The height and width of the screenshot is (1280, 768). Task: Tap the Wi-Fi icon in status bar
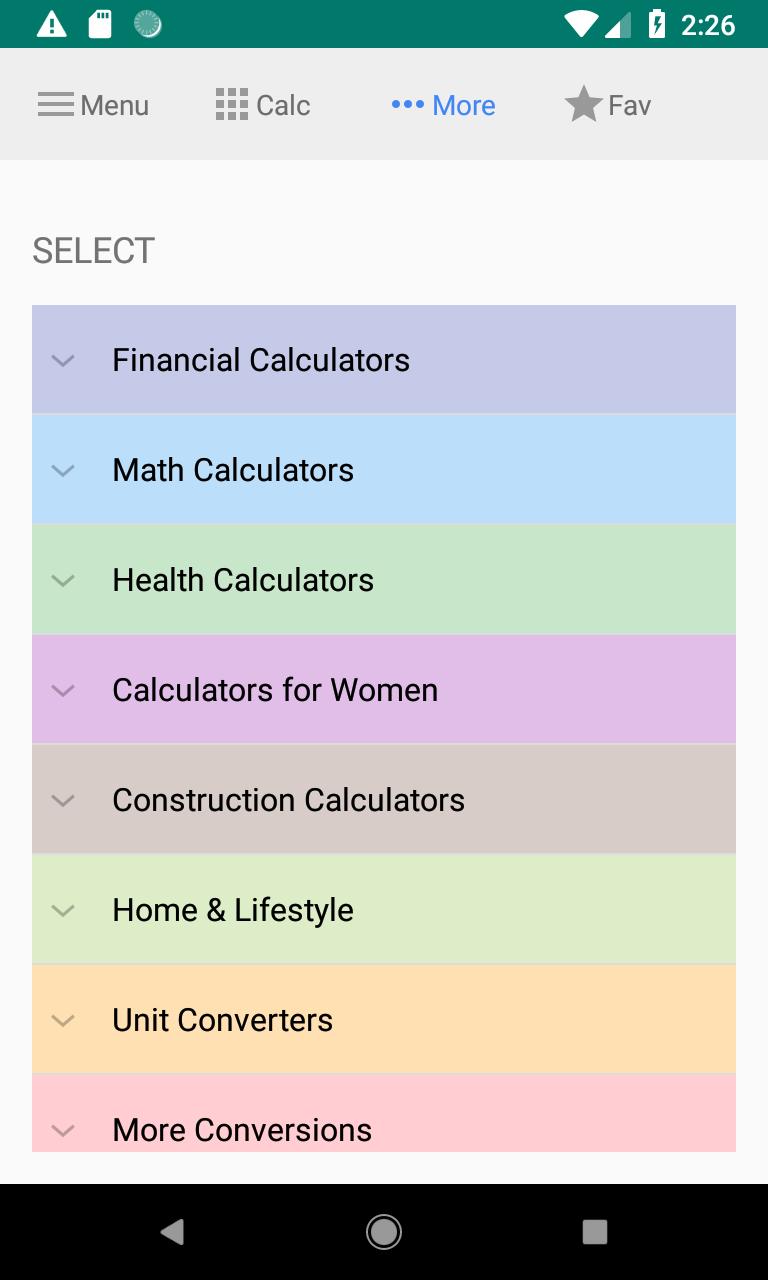click(583, 22)
